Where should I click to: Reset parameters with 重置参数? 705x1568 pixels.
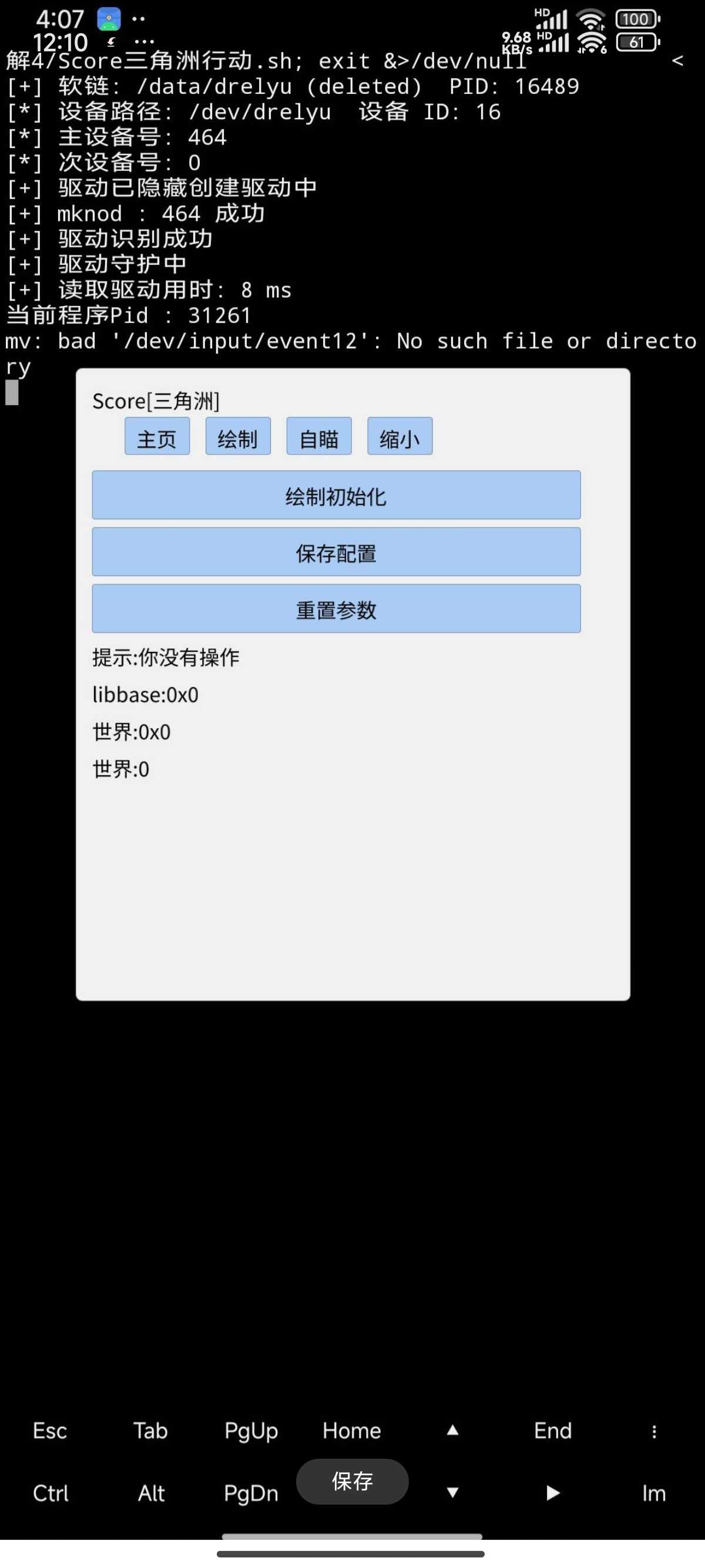(336, 608)
